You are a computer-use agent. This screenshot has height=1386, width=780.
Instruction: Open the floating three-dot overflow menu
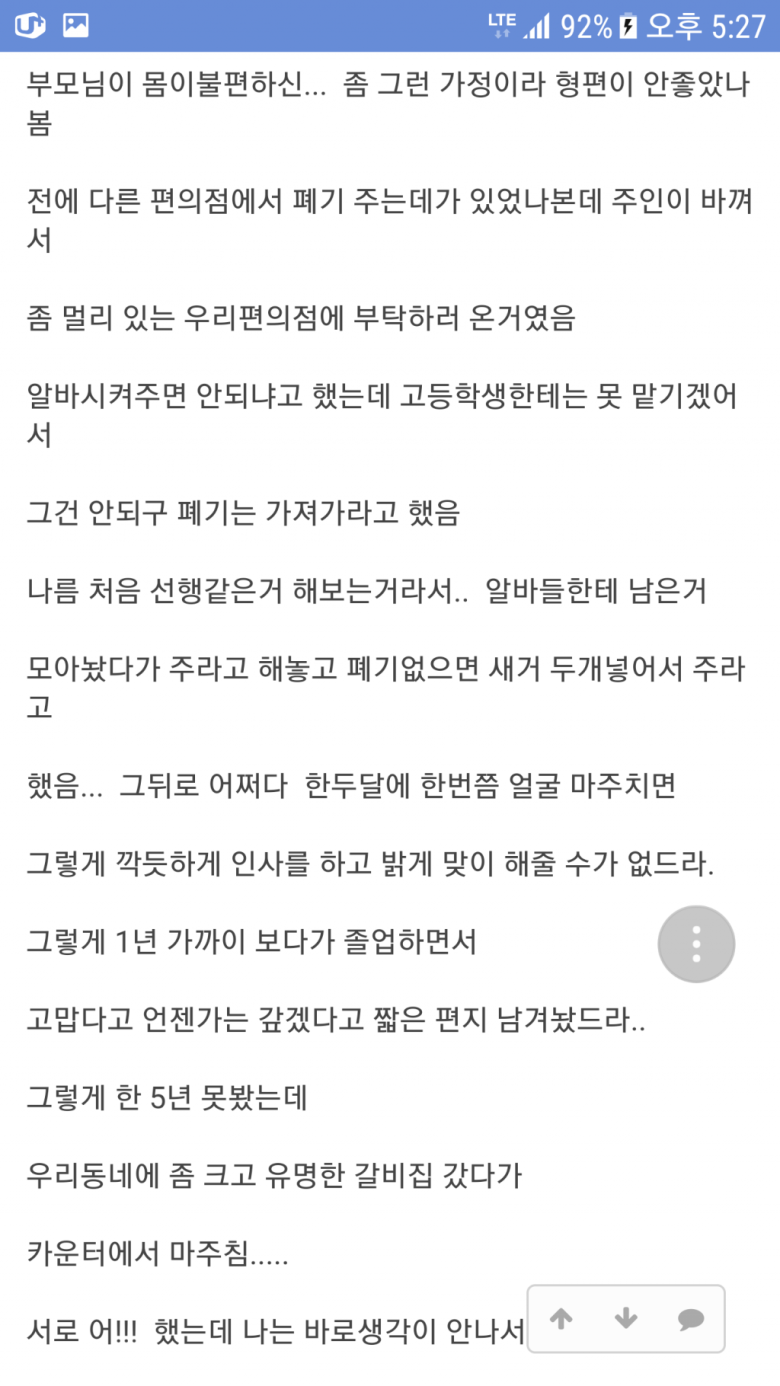pos(696,944)
